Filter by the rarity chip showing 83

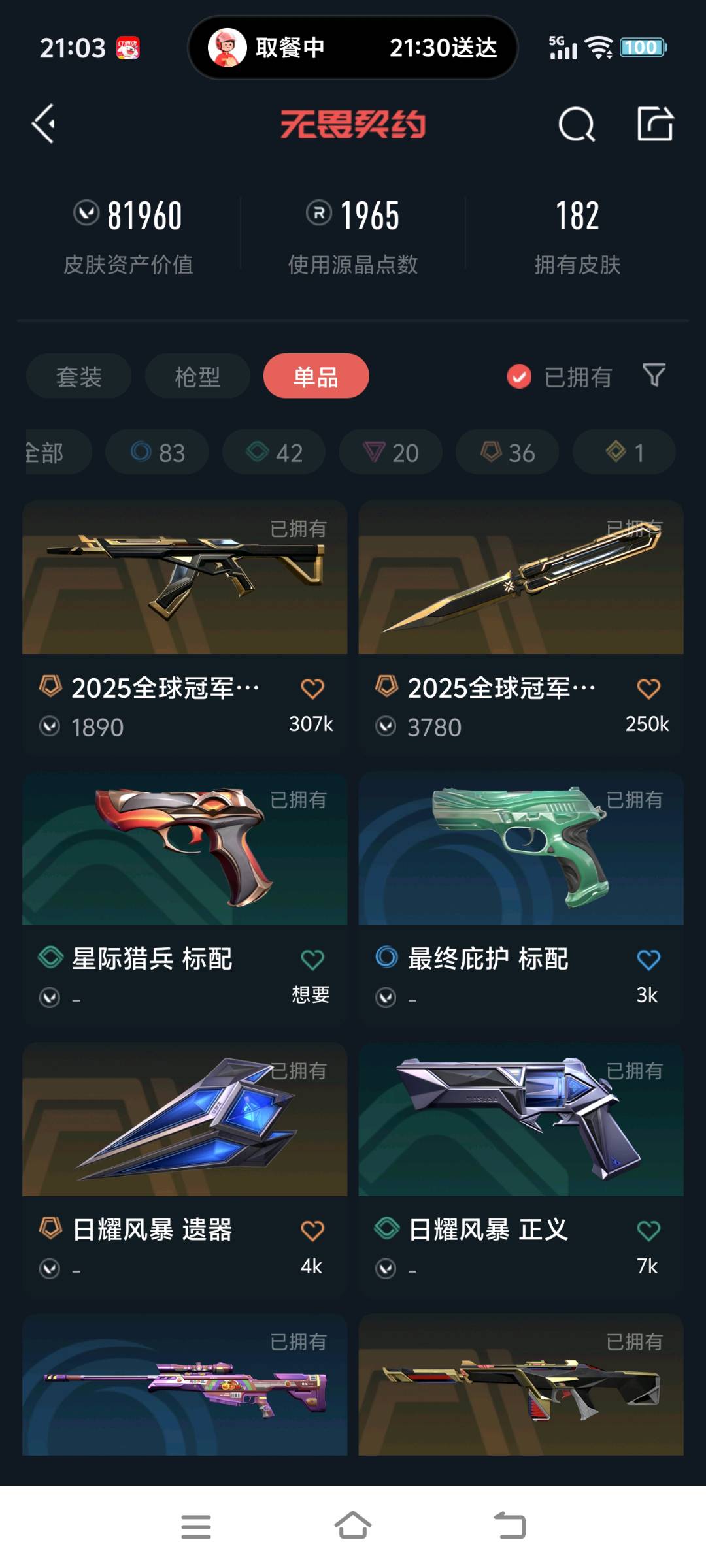158,452
